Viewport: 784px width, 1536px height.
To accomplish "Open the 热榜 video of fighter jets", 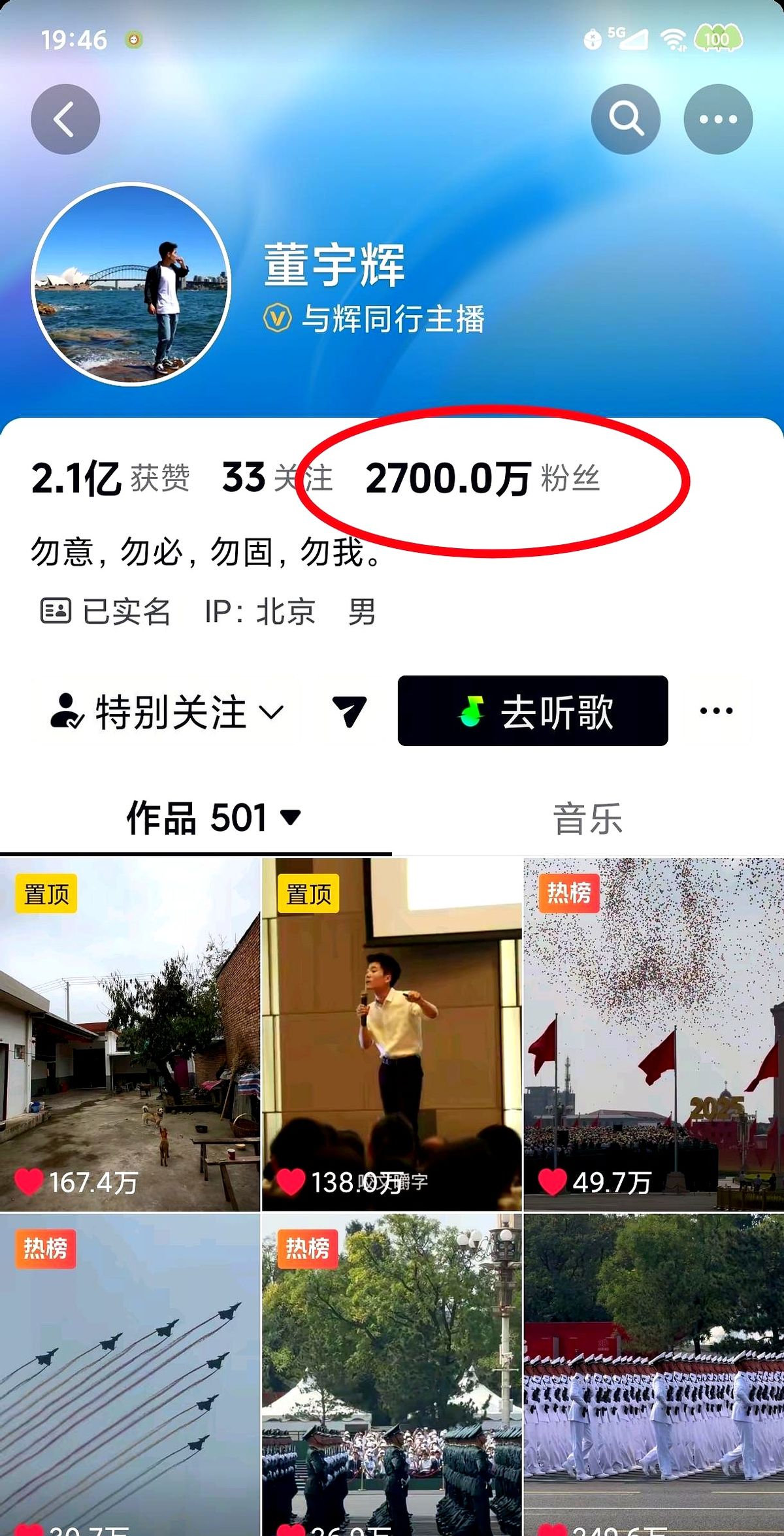I will tap(129, 1372).
